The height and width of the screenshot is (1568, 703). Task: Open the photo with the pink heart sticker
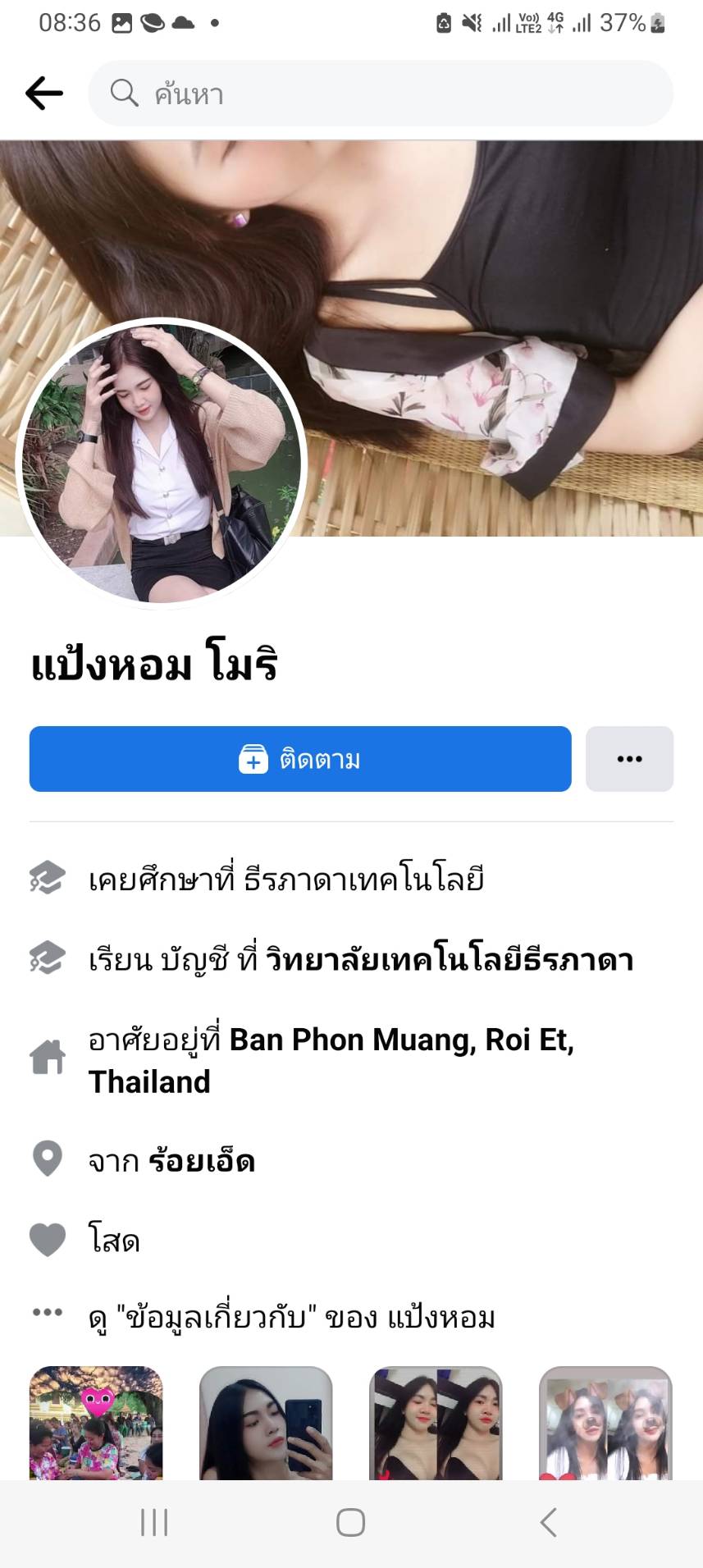[x=96, y=1423]
